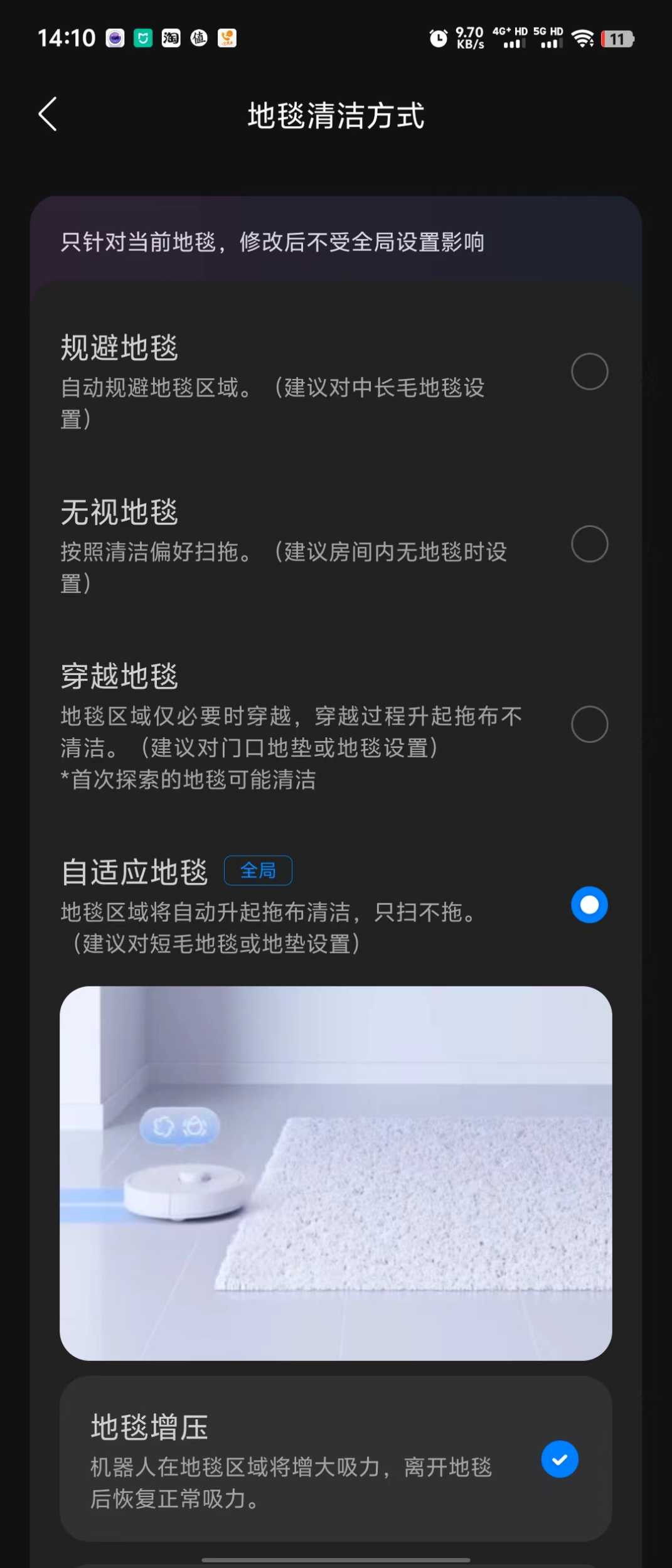The width and height of the screenshot is (672, 1568).
Task: Select the 穿越地毯 radio button
Action: pyautogui.click(x=589, y=724)
